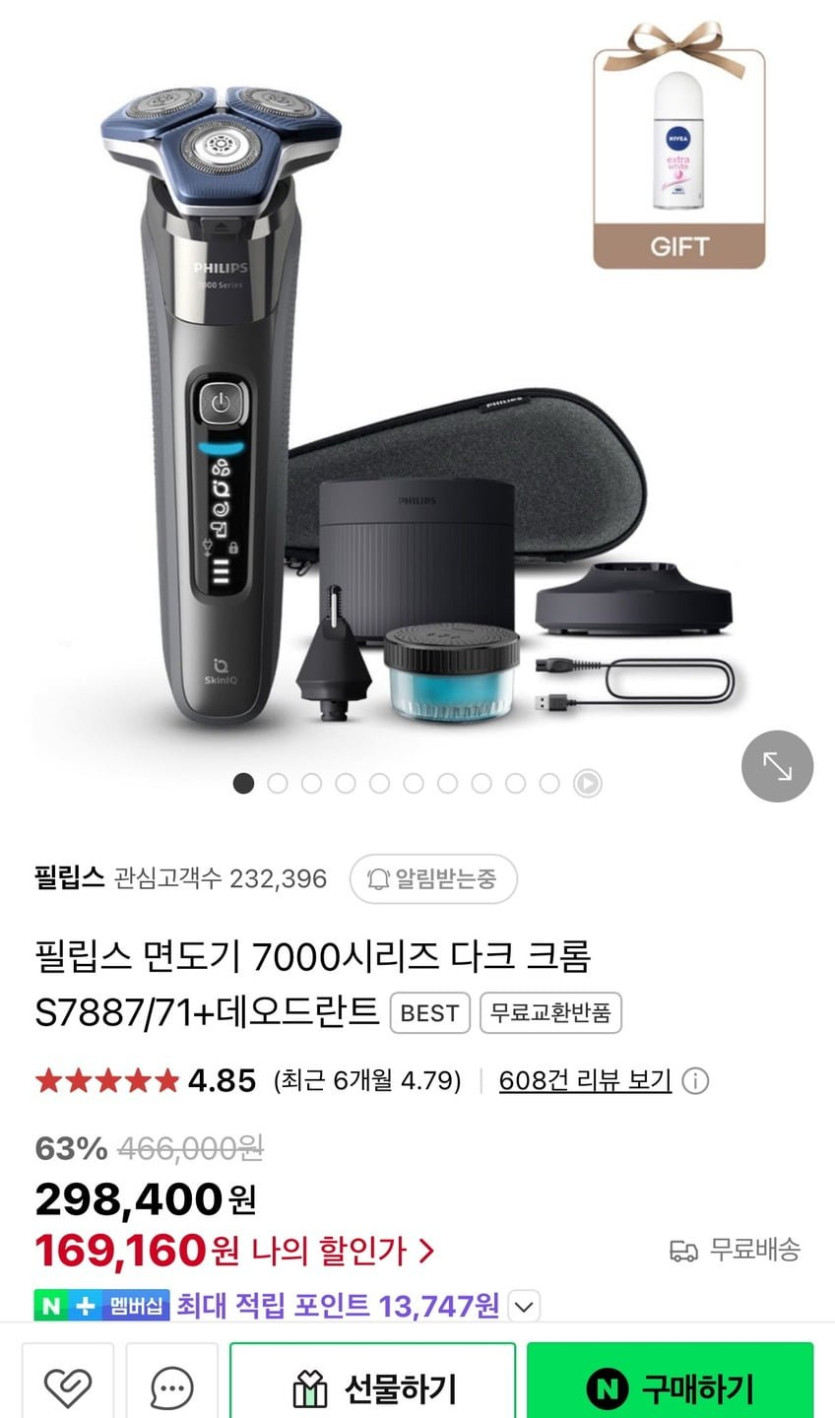Image resolution: width=835 pixels, height=1418 pixels.
Task: Add this shaver to wishlist
Action: (68, 1387)
